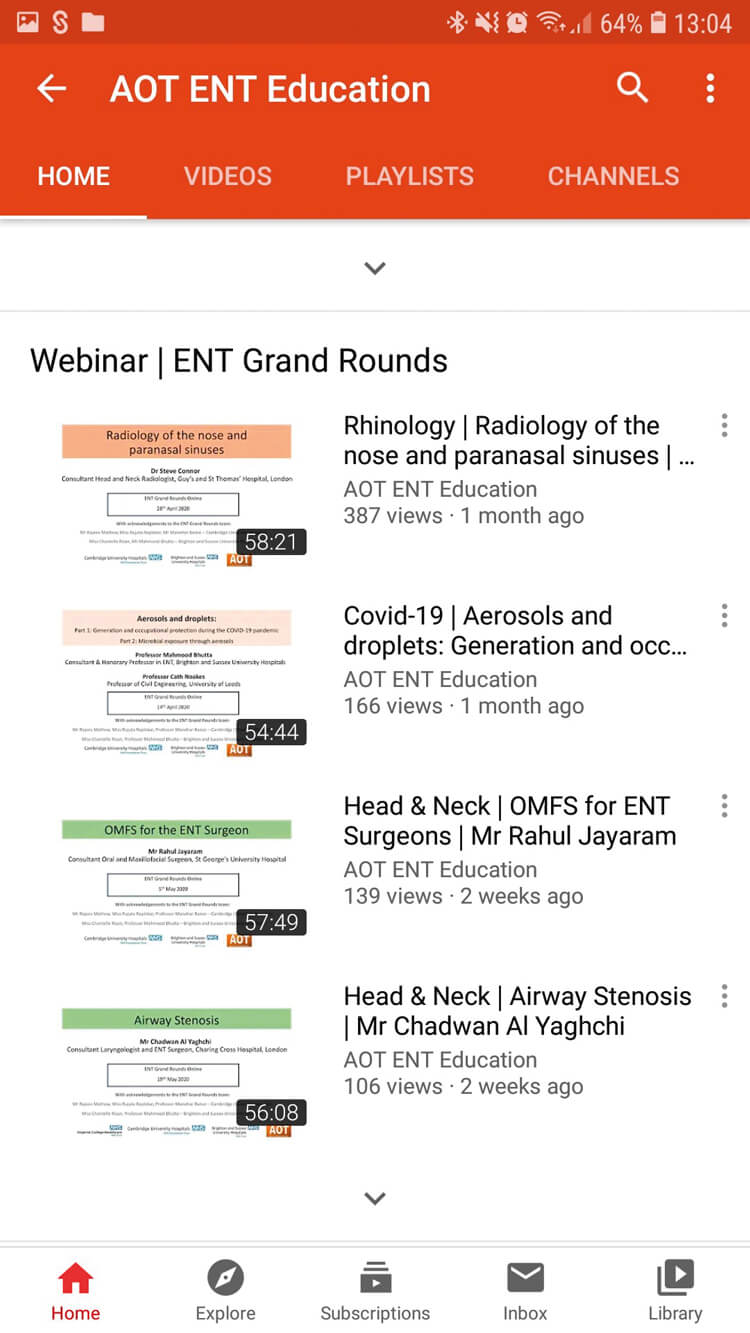
Task: Open options for Covid-19 Aerosols video
Action: click(x=724, y=616)
